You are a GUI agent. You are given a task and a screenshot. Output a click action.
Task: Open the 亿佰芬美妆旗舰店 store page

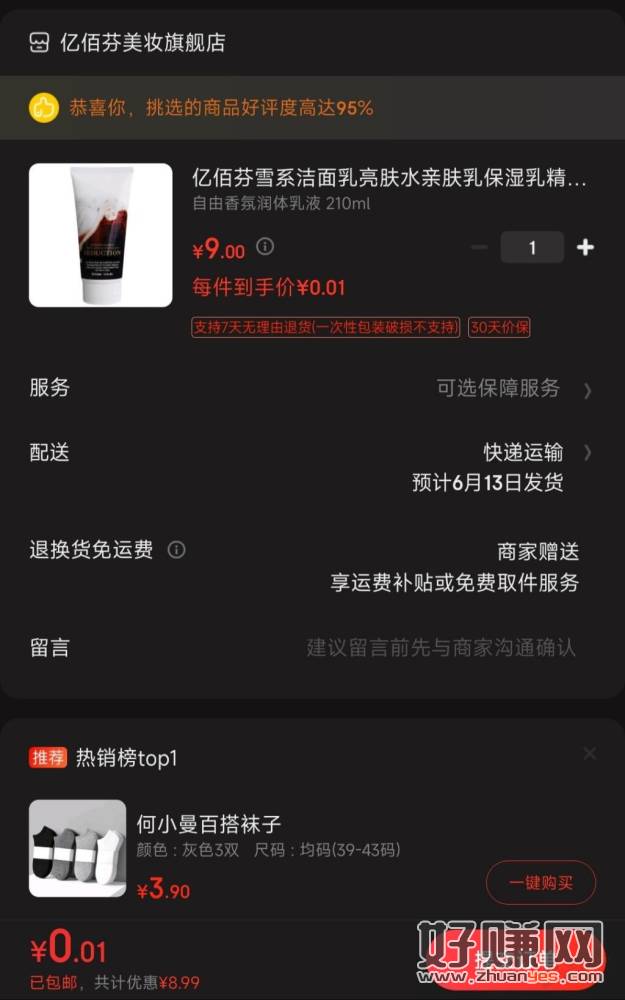pos(128,42)
